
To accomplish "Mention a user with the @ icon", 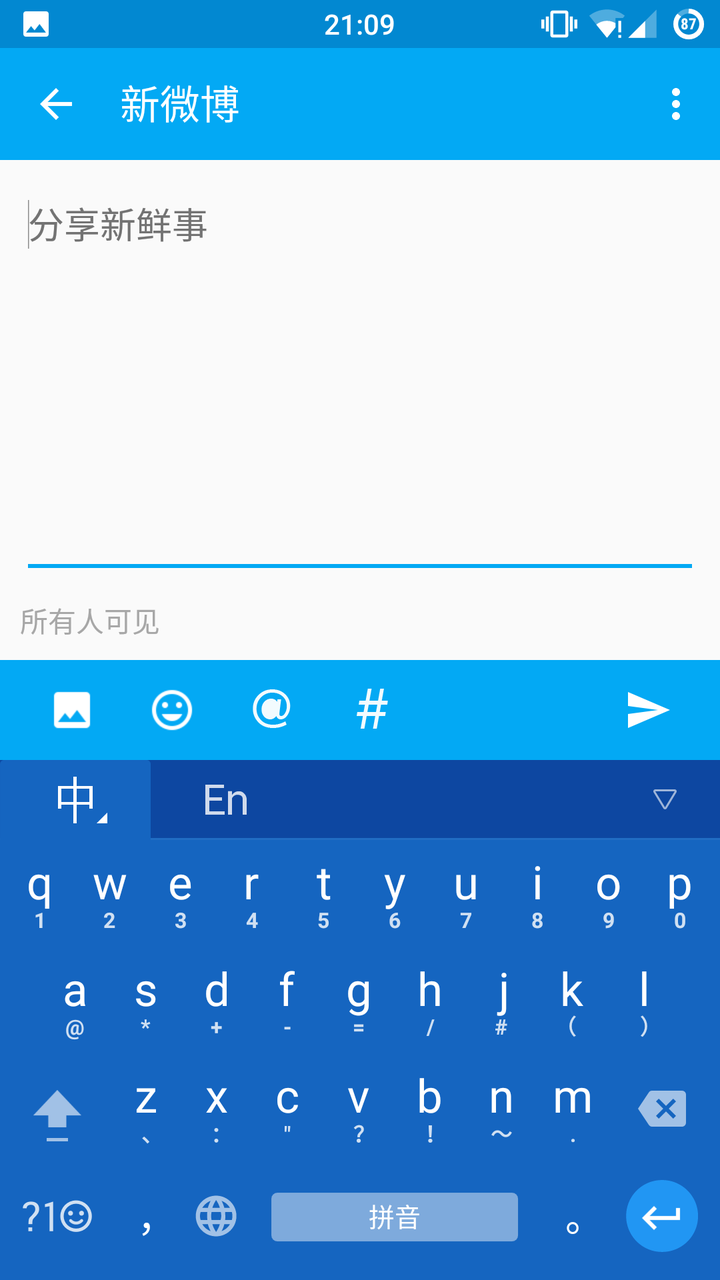I will (272, 710).
